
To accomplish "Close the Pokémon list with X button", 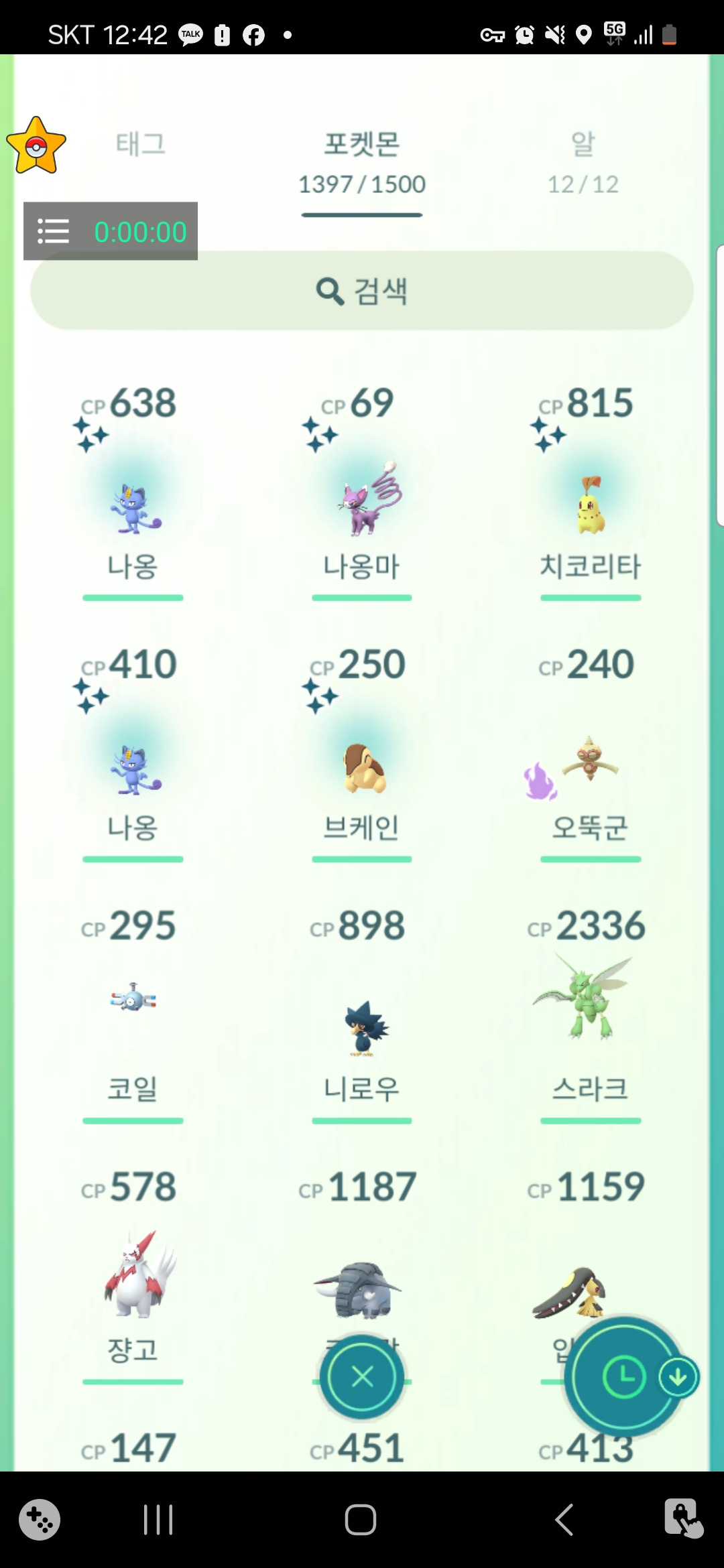I will pyautogui.click(x=362, y=1377).
